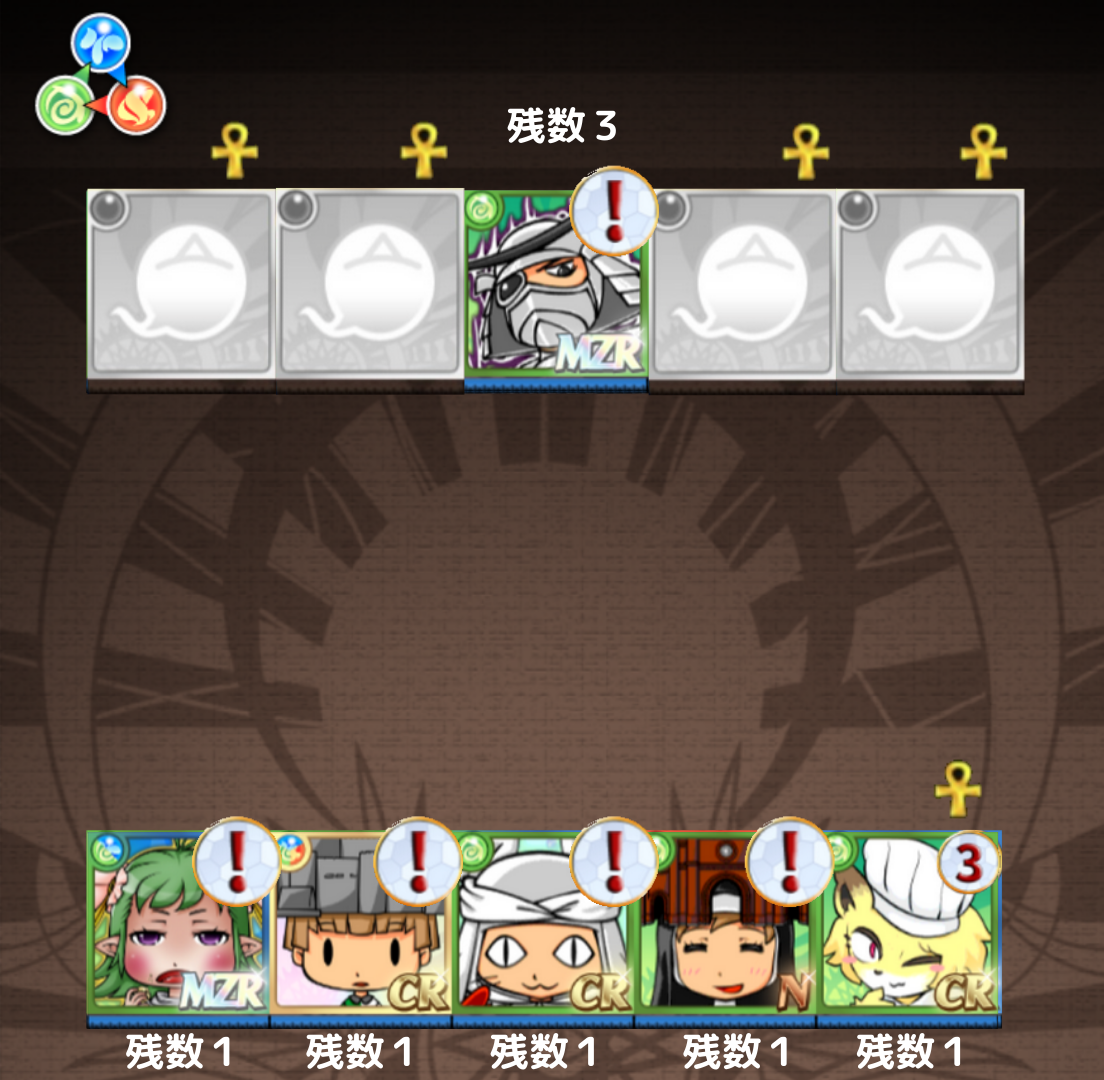Image resolution: width=1104 pixels, height=1080 pixels.
Task: Open the element affinity triangle icon
Action: [x=101, y=76]
